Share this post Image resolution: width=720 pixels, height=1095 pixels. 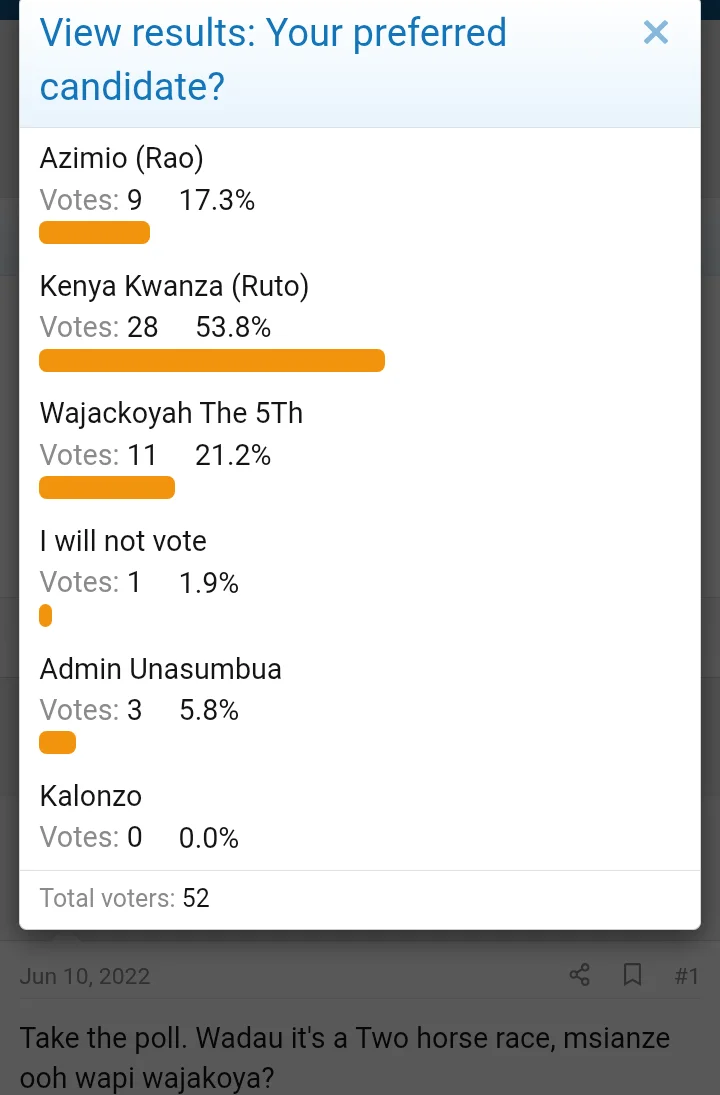coord(579,974)
